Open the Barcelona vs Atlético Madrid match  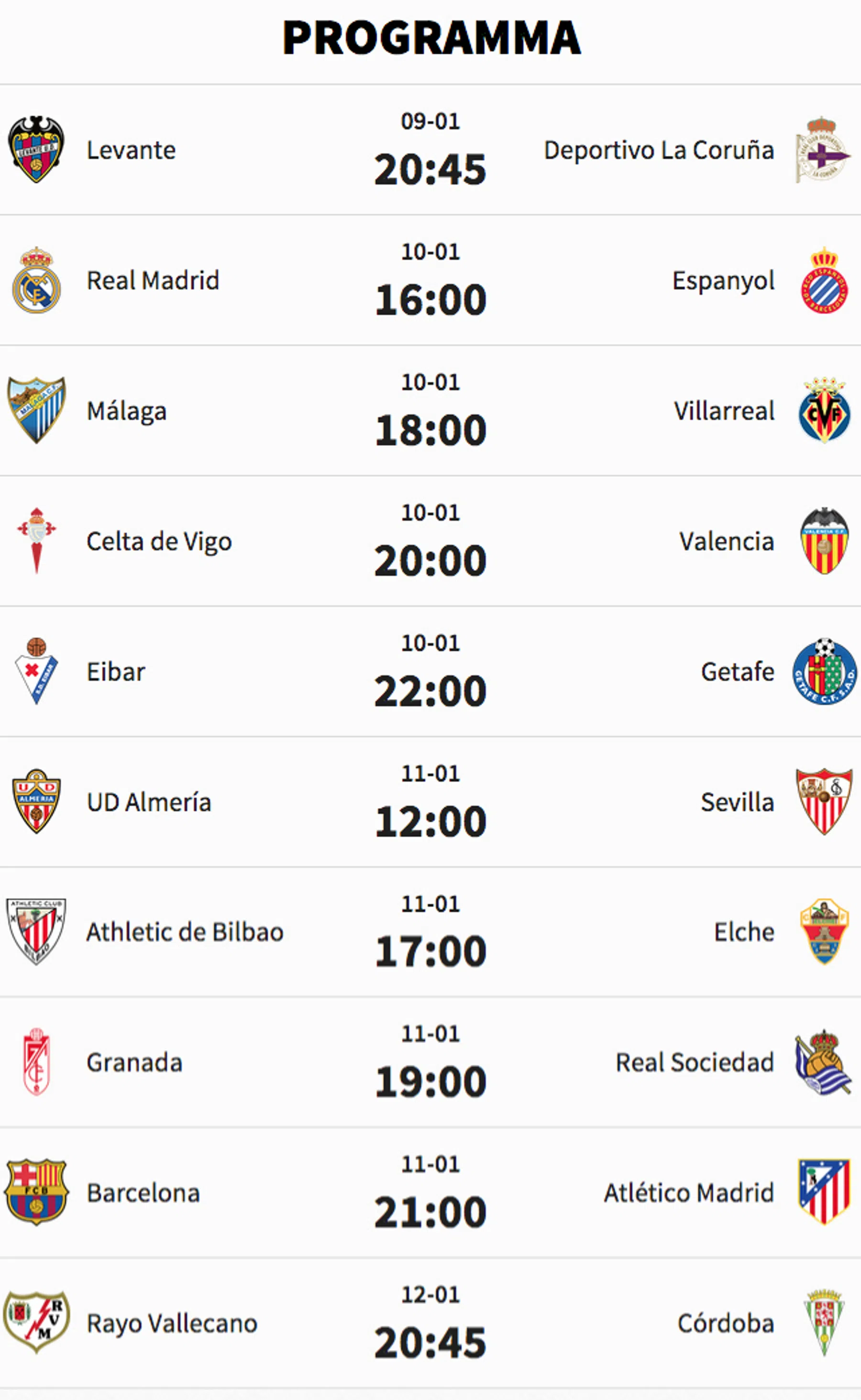pyautogui.click(x=430, y=1192)
